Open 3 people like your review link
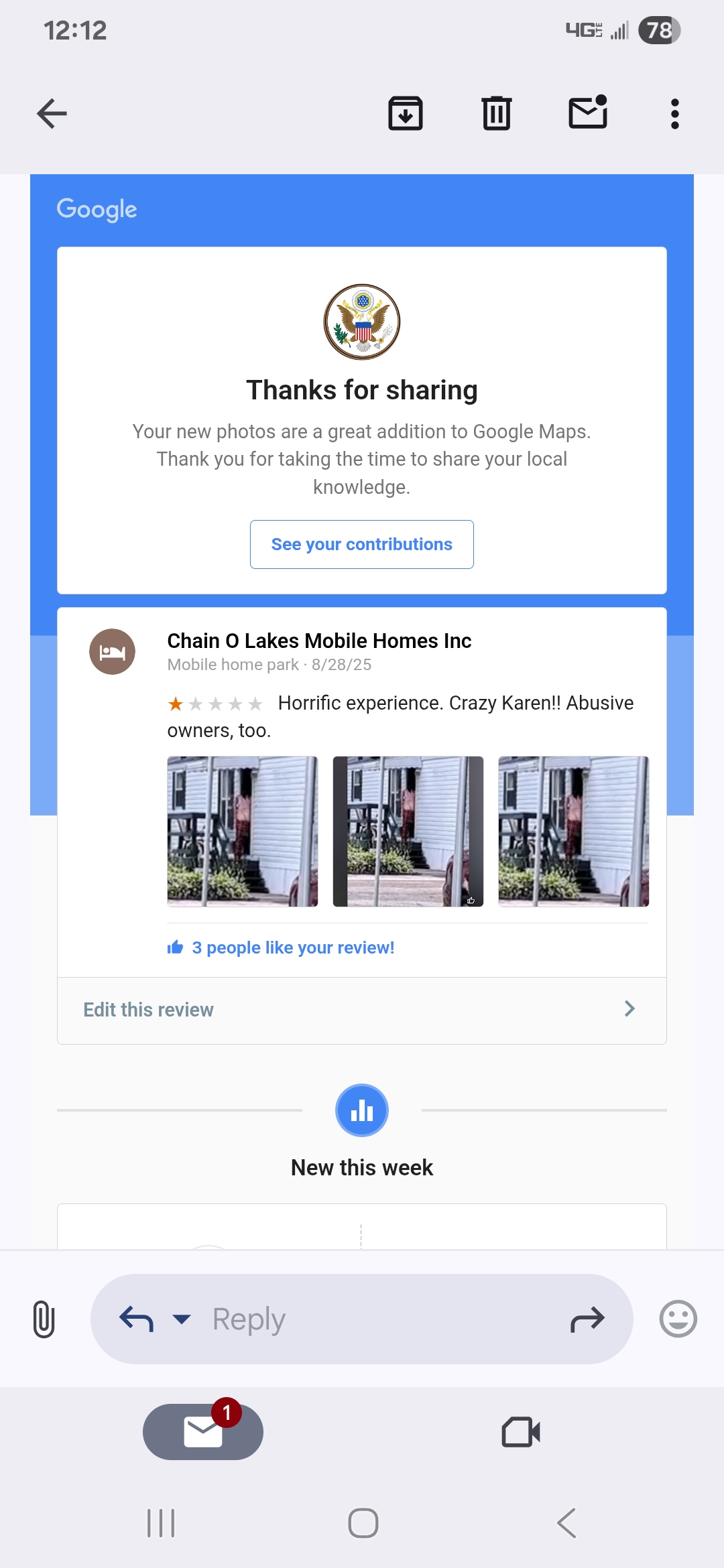This screenshot has height=1568, width=724. [292, 948]
